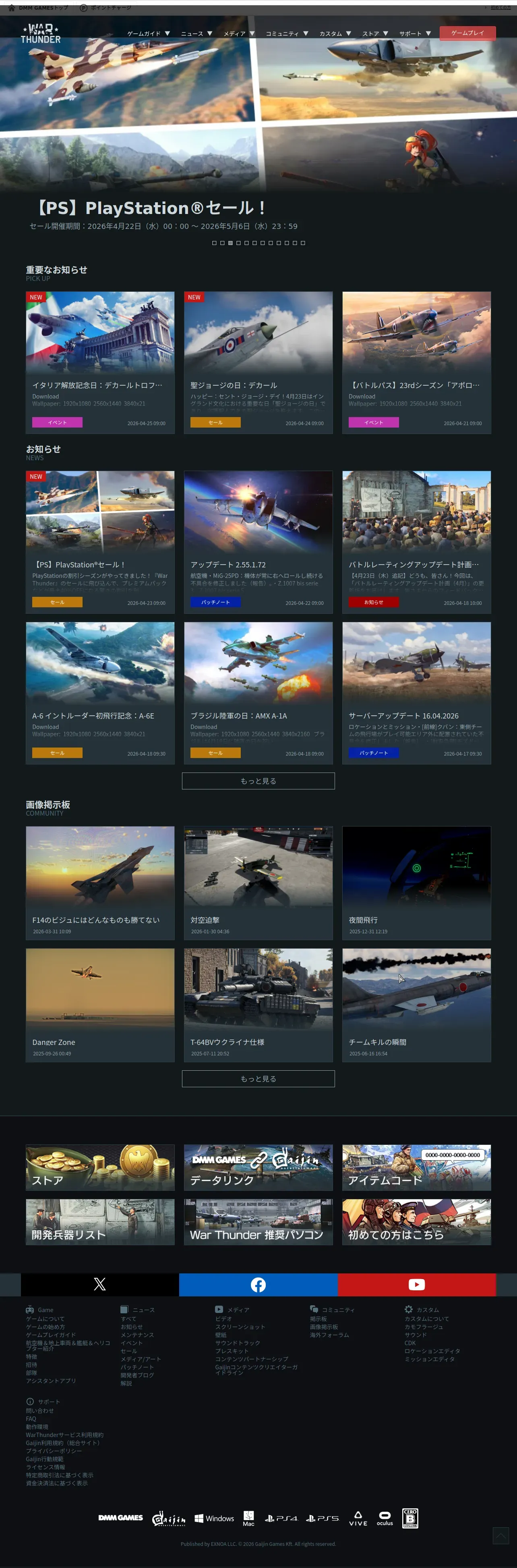Open the イタリア解放記念日 decal news card
Image resolution: width=517 pixels, height=1568 pixels.
point(100,363)
